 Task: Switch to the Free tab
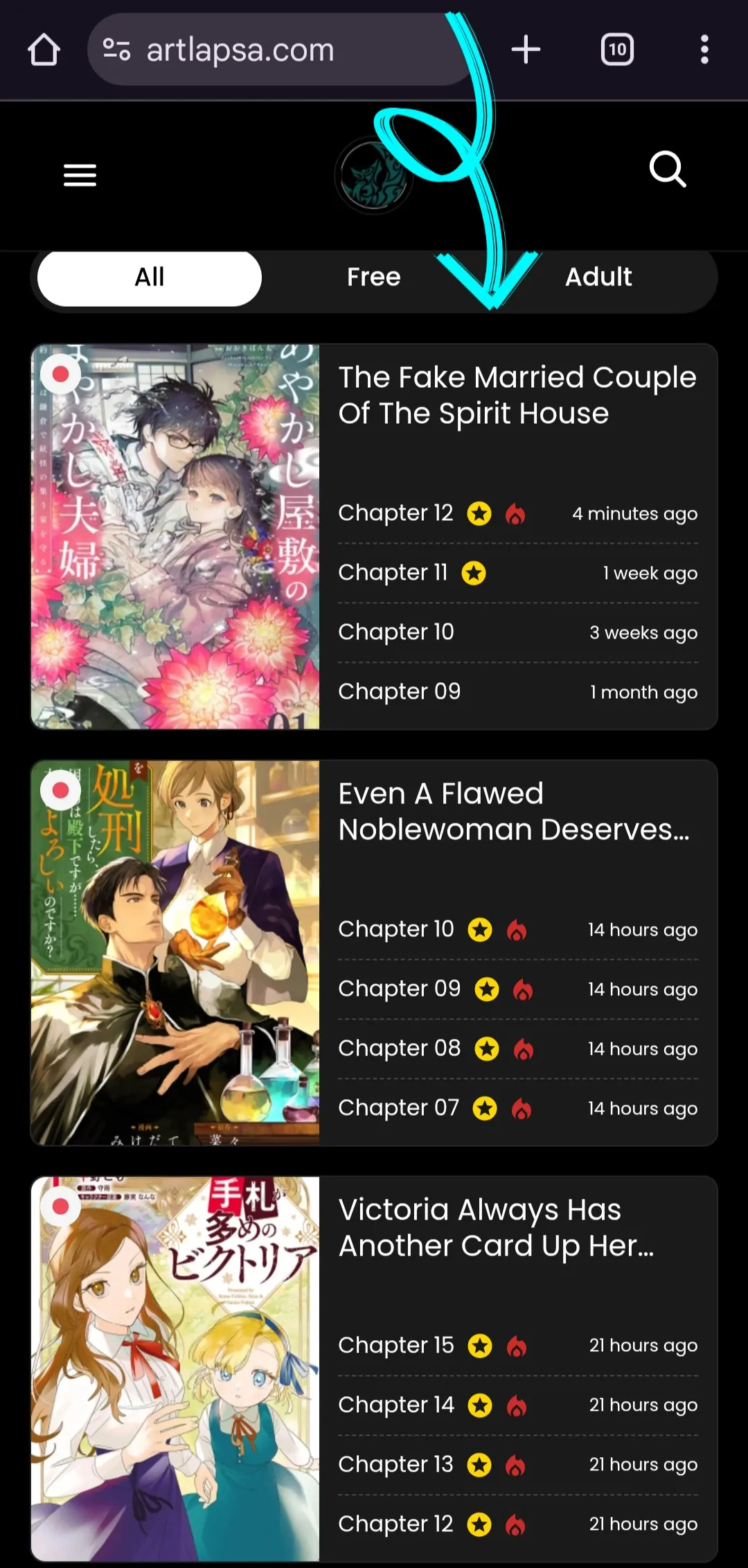click(373, 277)
